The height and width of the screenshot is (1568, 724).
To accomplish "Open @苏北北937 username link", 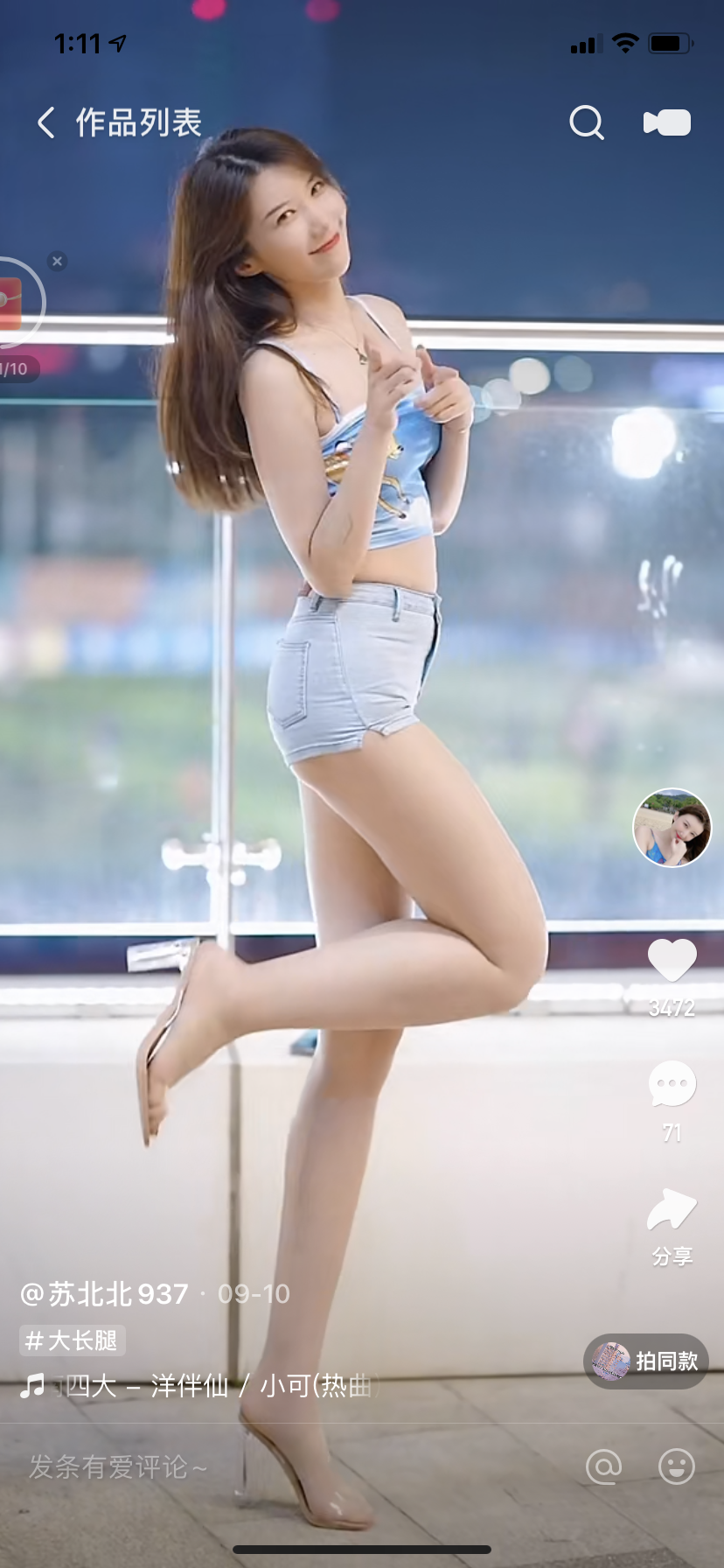I will [105, 1293].
